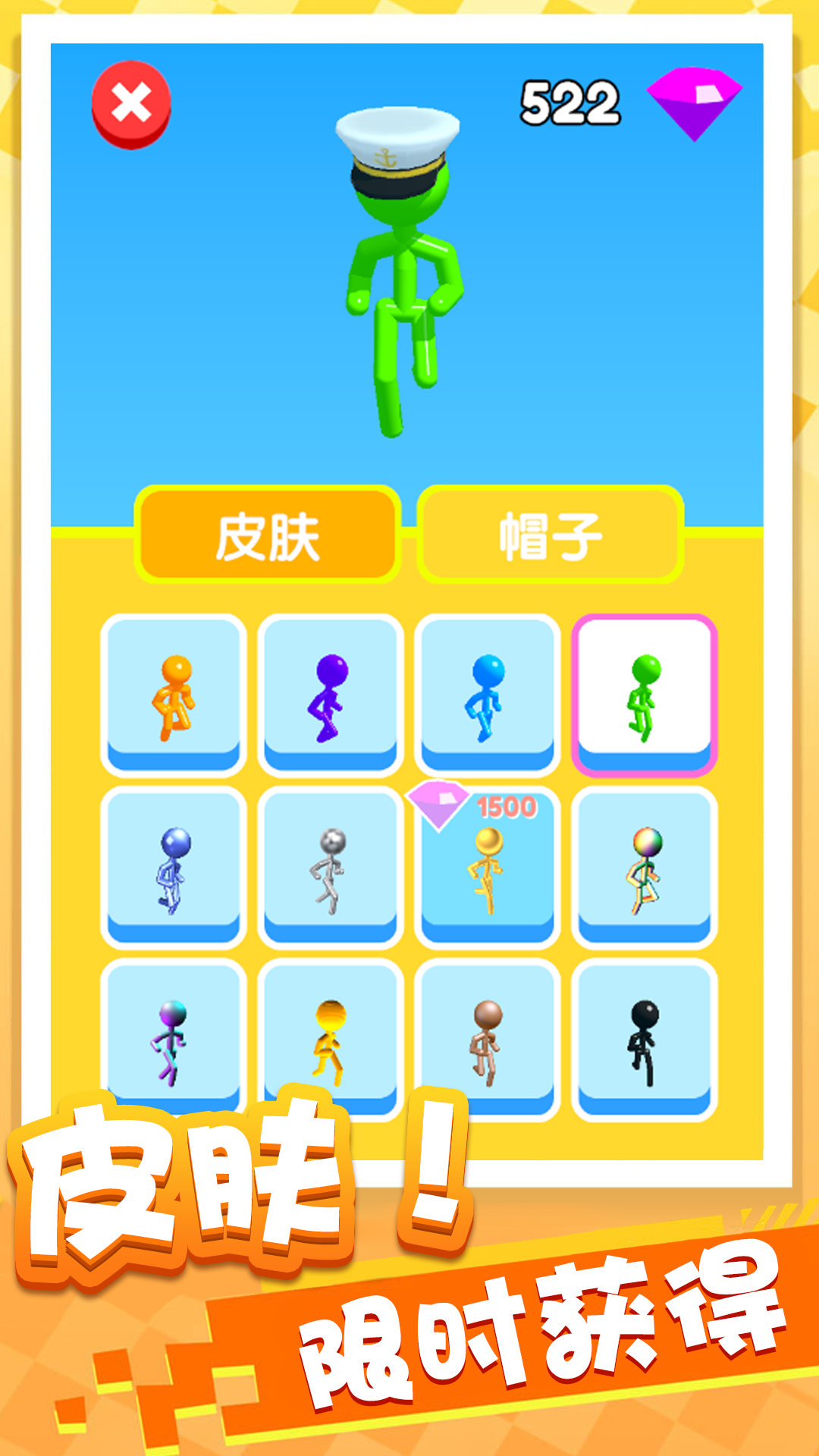Viewport: 819px width, 1456px height.
Task: Select the currently equipped green skin
Action: [x=645, y=694]
